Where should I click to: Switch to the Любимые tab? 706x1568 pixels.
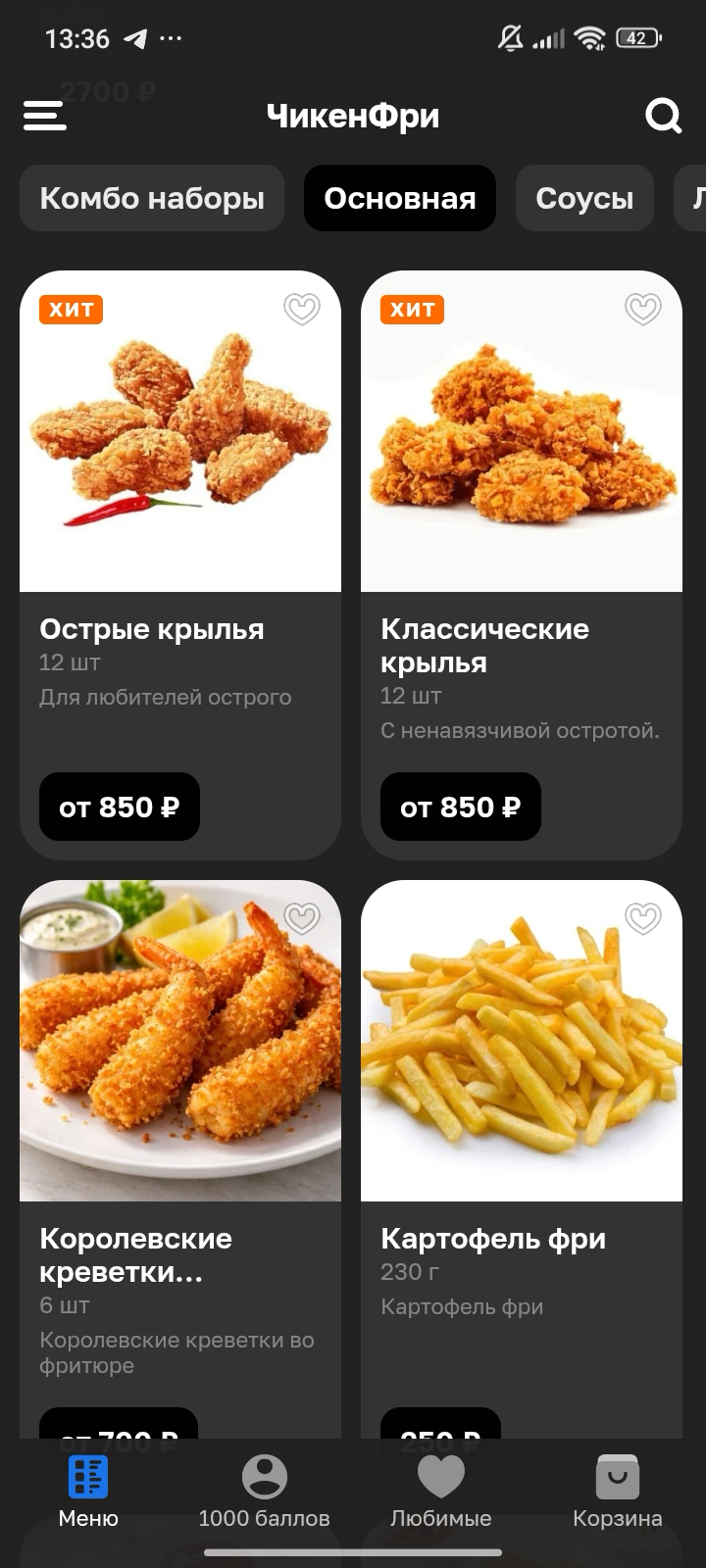(441, 1492)
